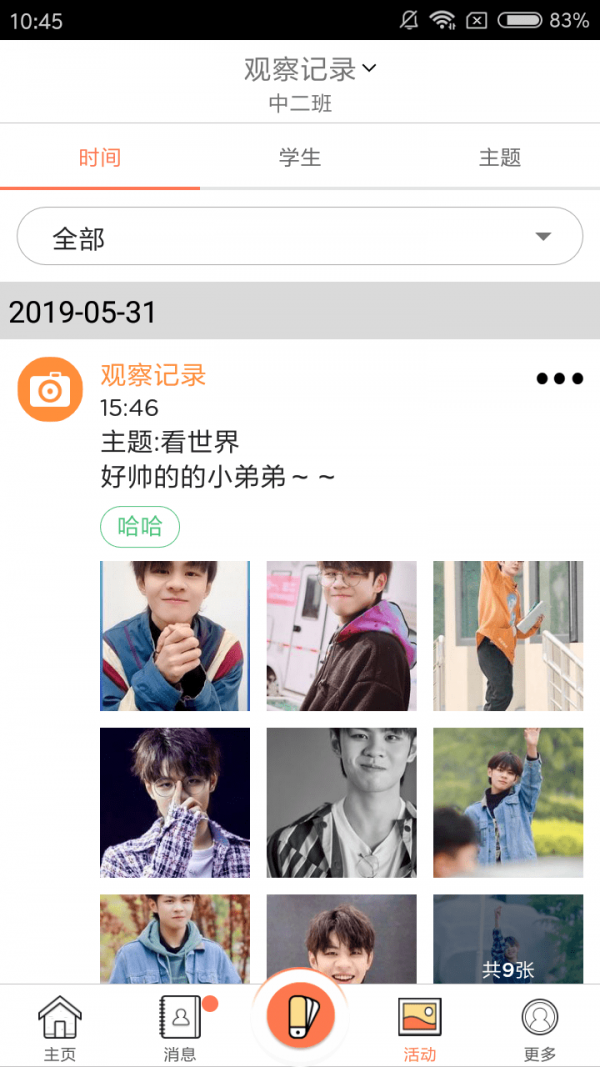The height and width of the screenshot is (1067, 600).
Task: Open photo of person in orange shirt
Action: (x=508, y=636)
